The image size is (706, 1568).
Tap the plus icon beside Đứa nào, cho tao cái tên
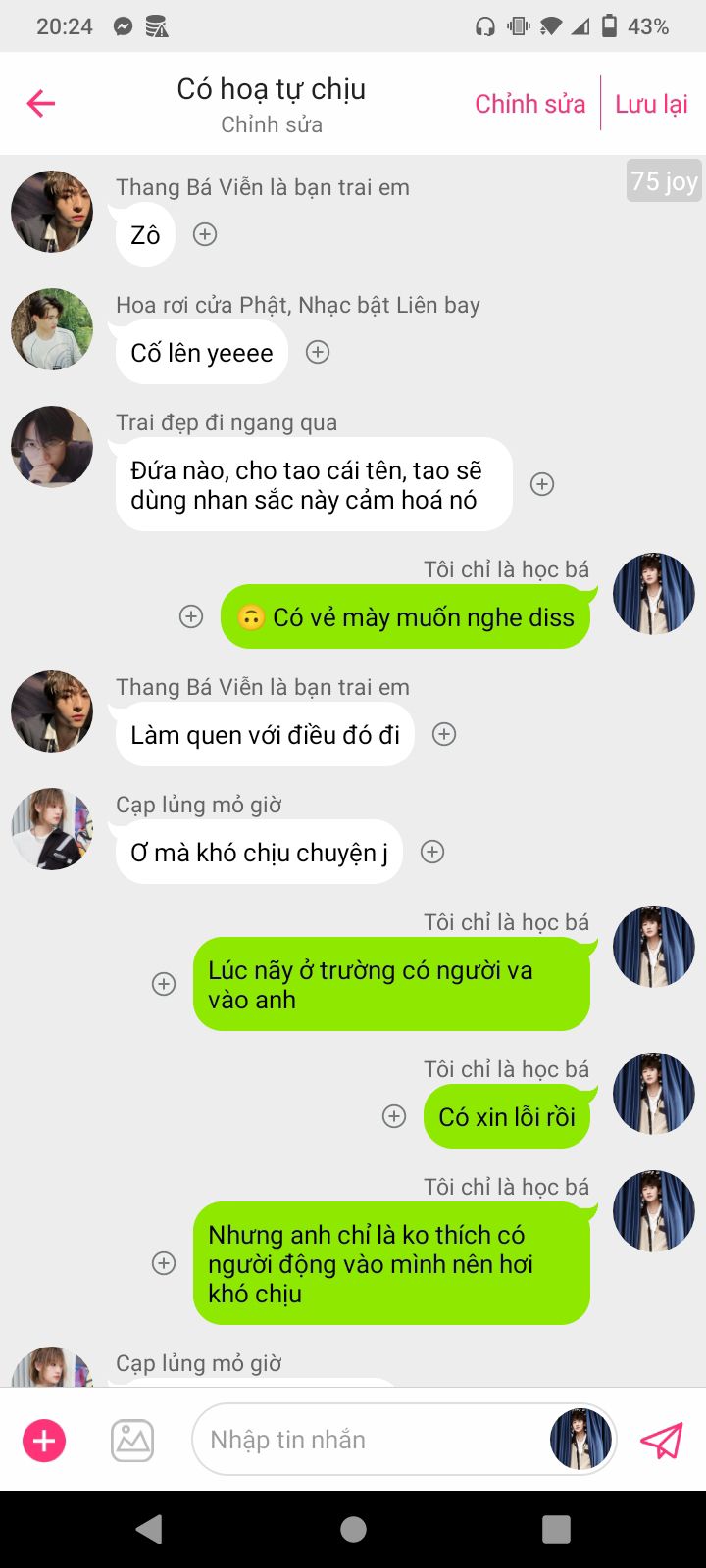coord(542,484)
